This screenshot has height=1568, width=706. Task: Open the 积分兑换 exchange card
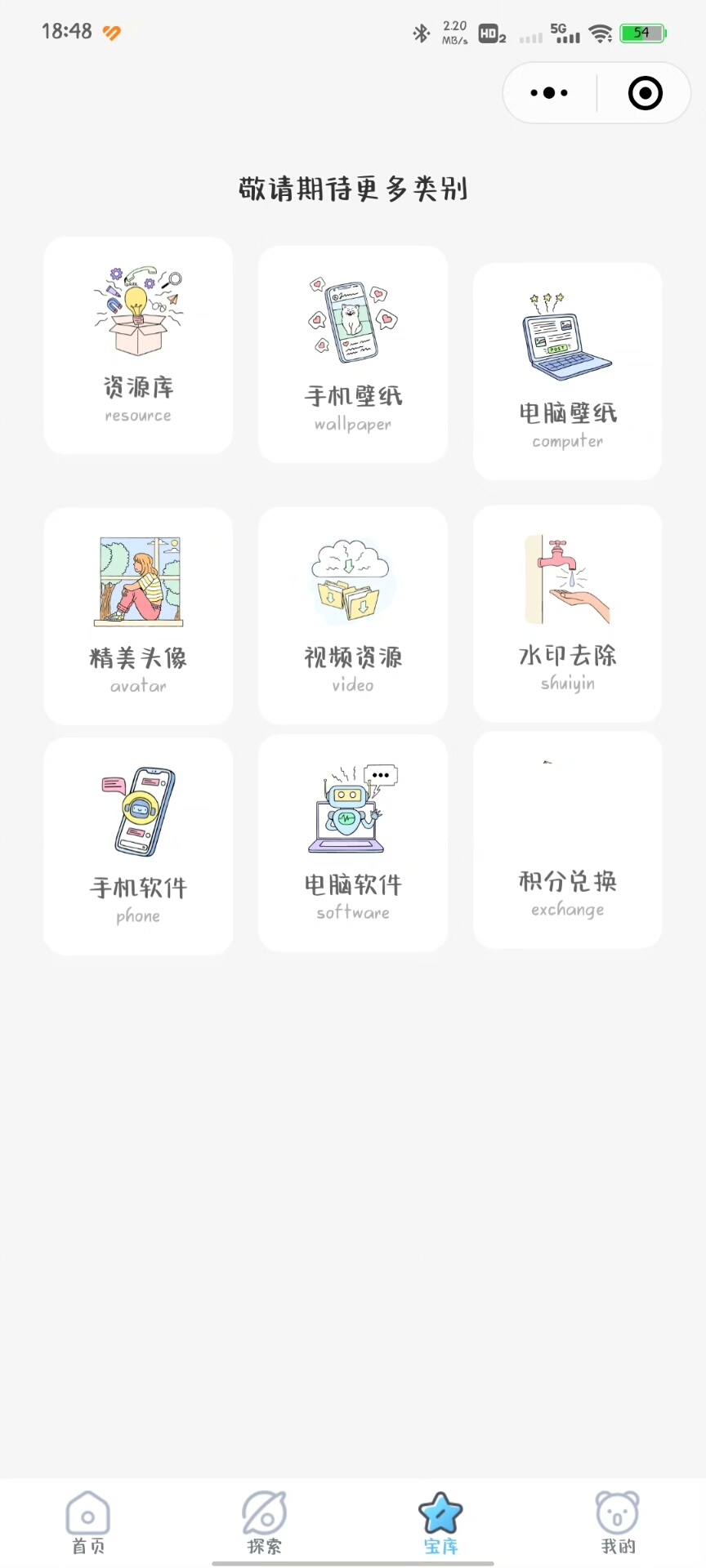tap(567, 840)
